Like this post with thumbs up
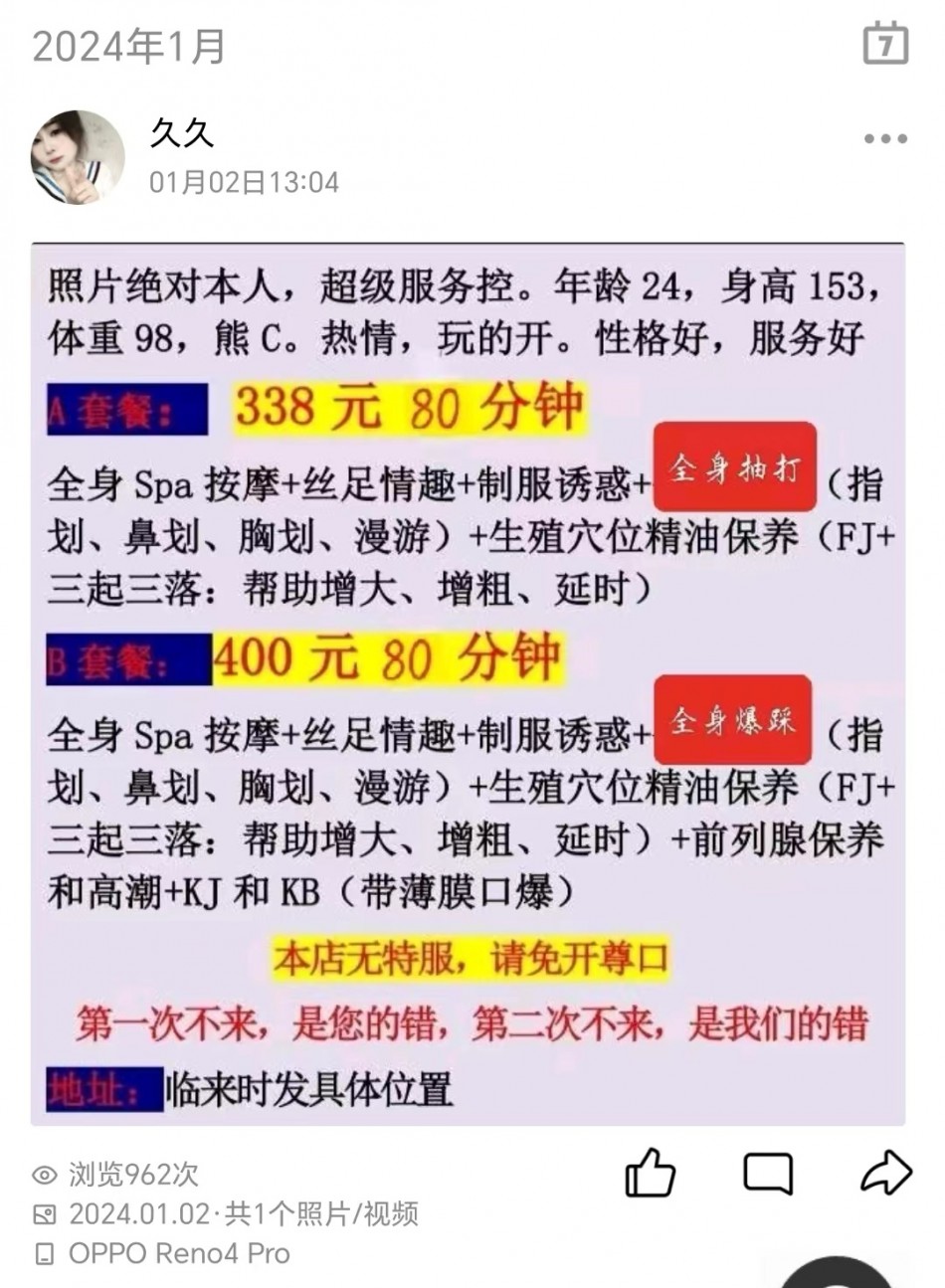 [x=650, y=1173]
